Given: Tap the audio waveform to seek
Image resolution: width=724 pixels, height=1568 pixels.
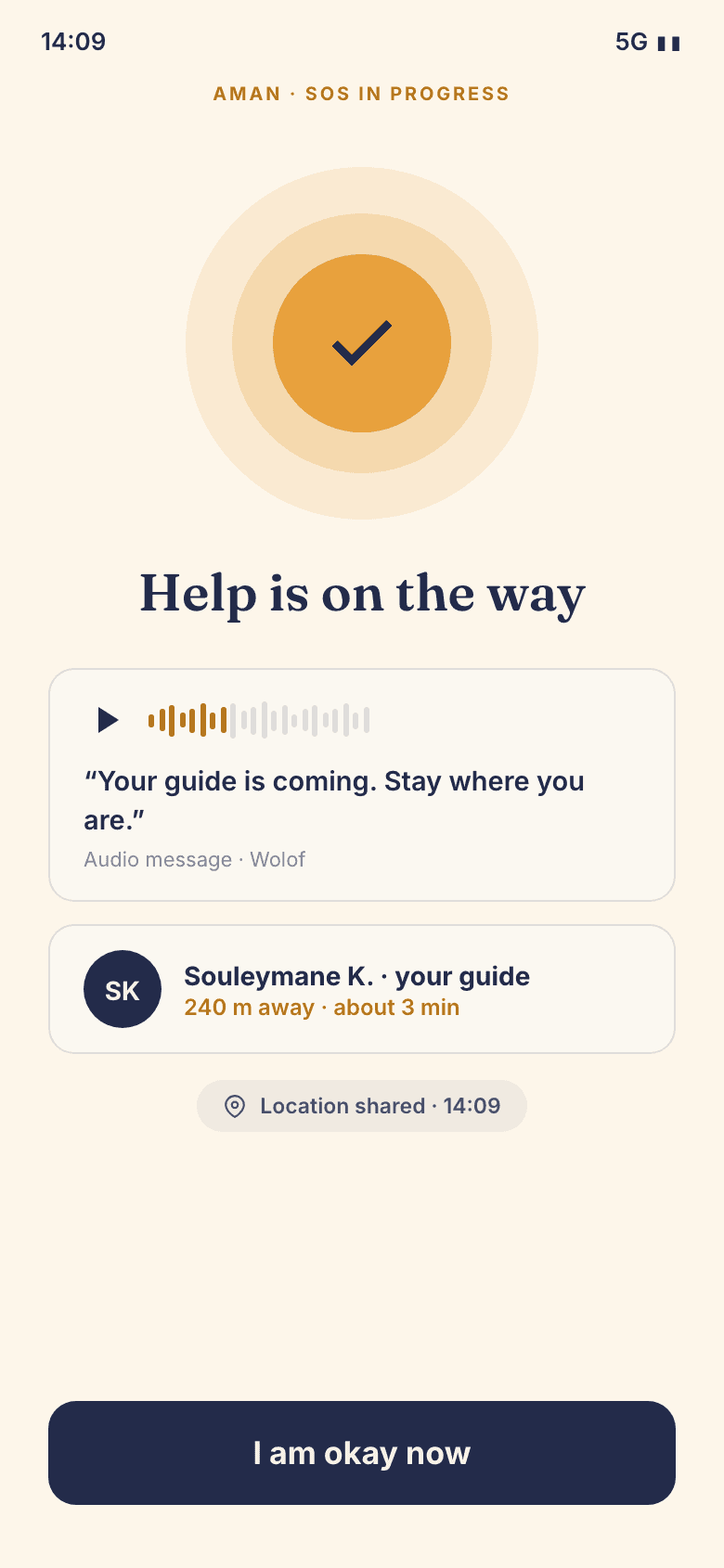Looking at the screenshot, I should pyautogui.click(x=259, y=720).
